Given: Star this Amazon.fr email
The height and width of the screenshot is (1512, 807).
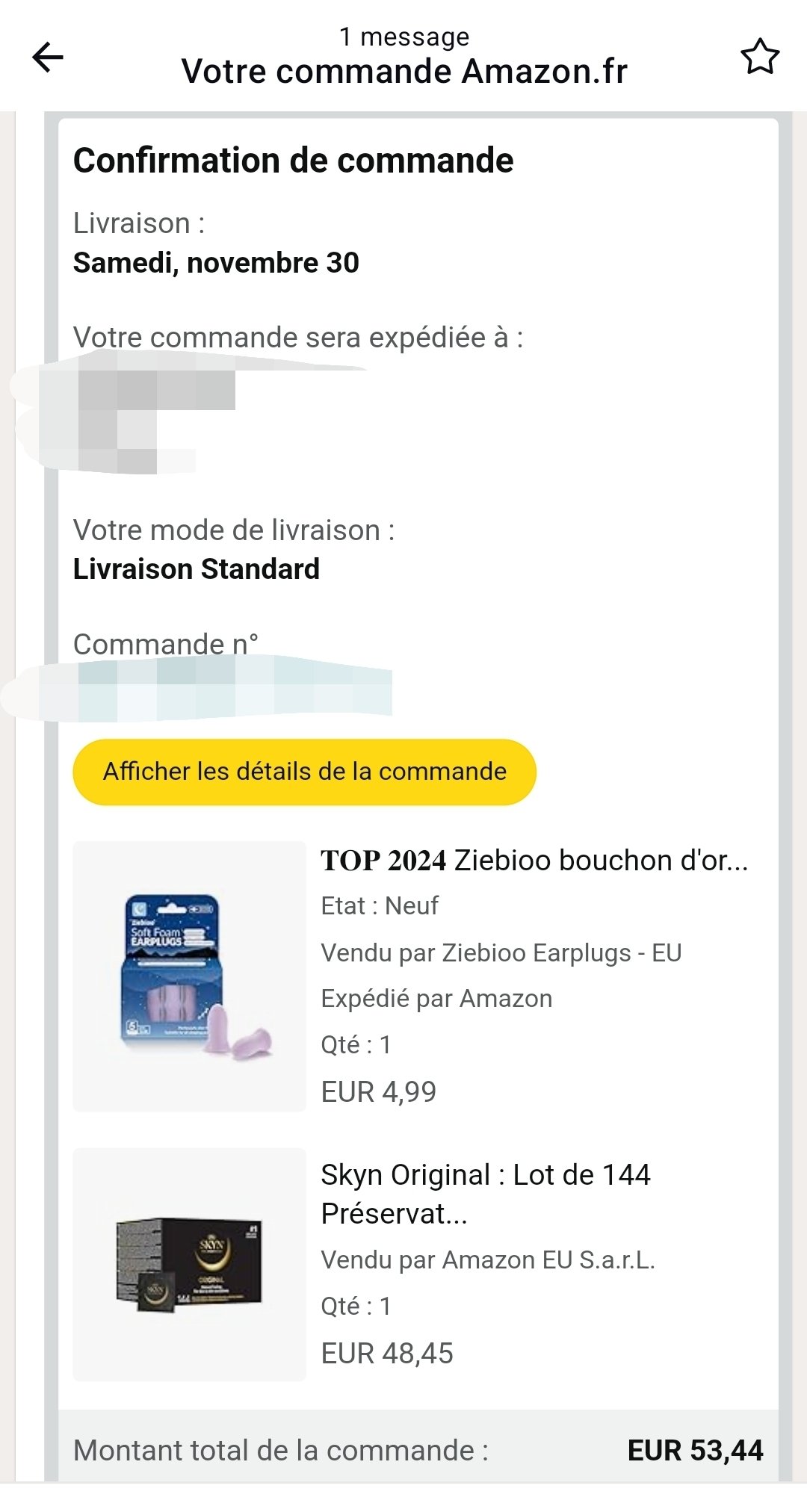Looking at the screenshot, I should pyautogui.click(x=759, y=58).
